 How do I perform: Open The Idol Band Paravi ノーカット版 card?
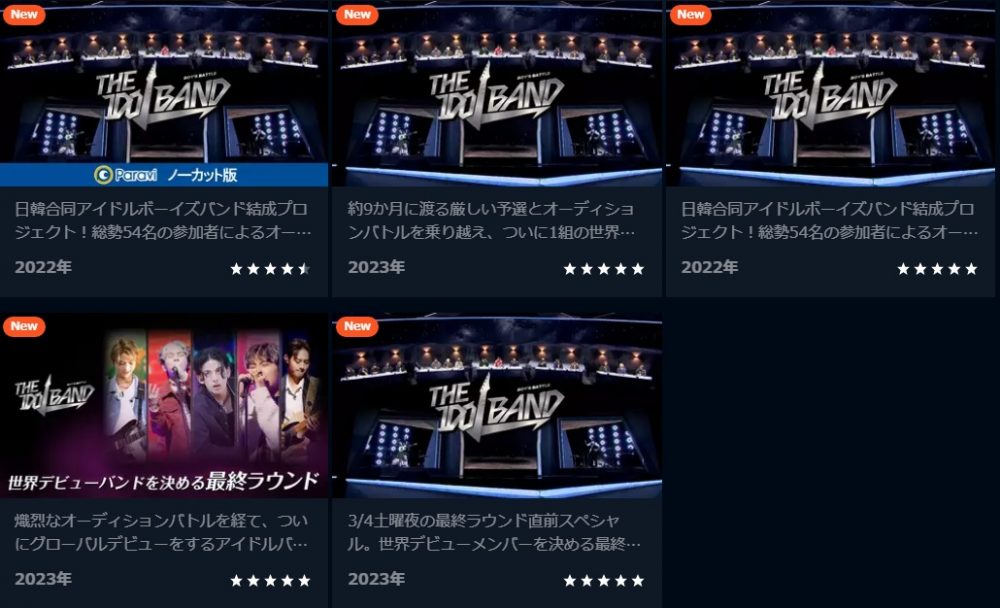pyautogui.click(x=164, y=95)
